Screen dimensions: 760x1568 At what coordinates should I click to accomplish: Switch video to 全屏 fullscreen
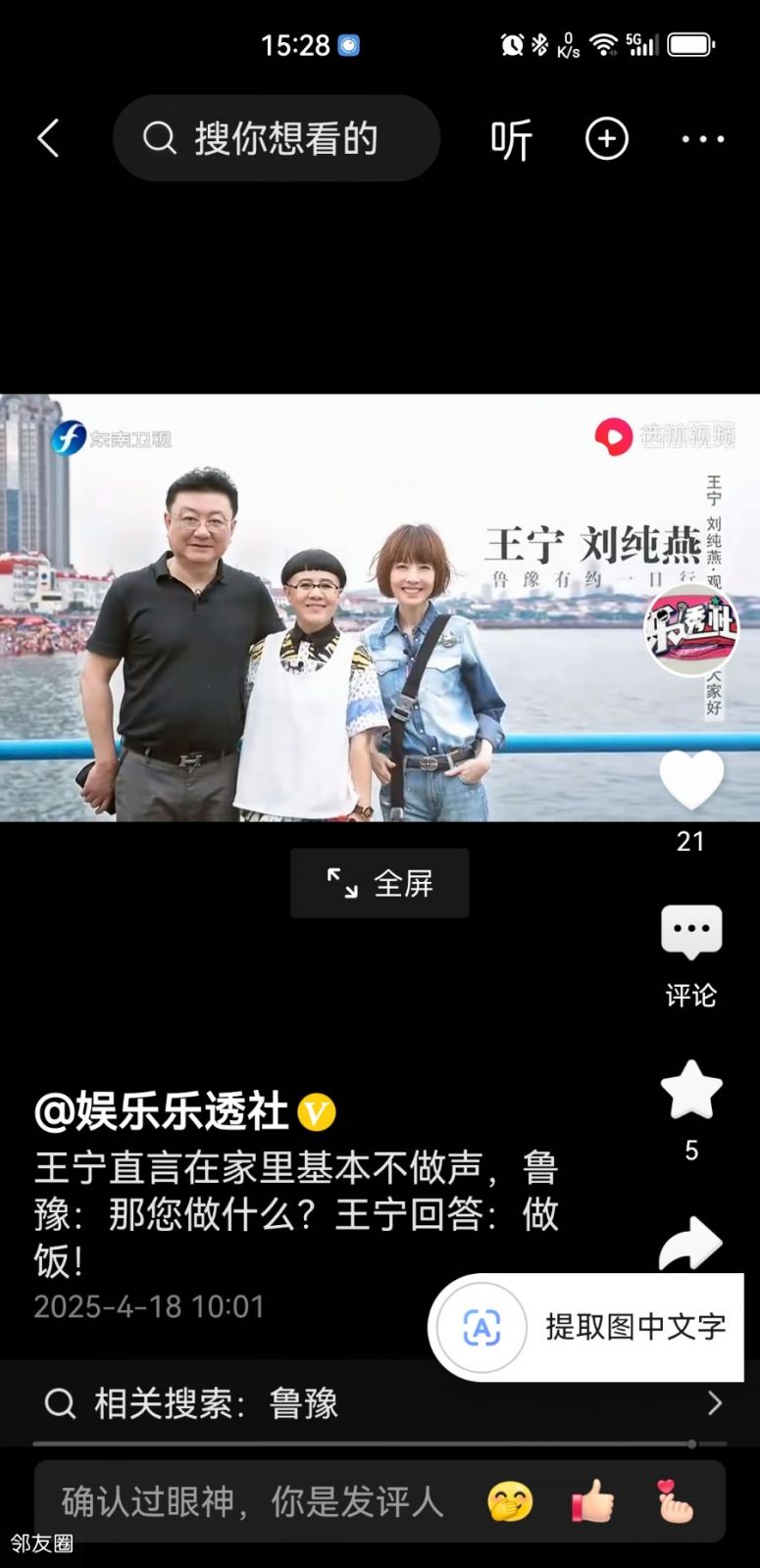point(380,883)
